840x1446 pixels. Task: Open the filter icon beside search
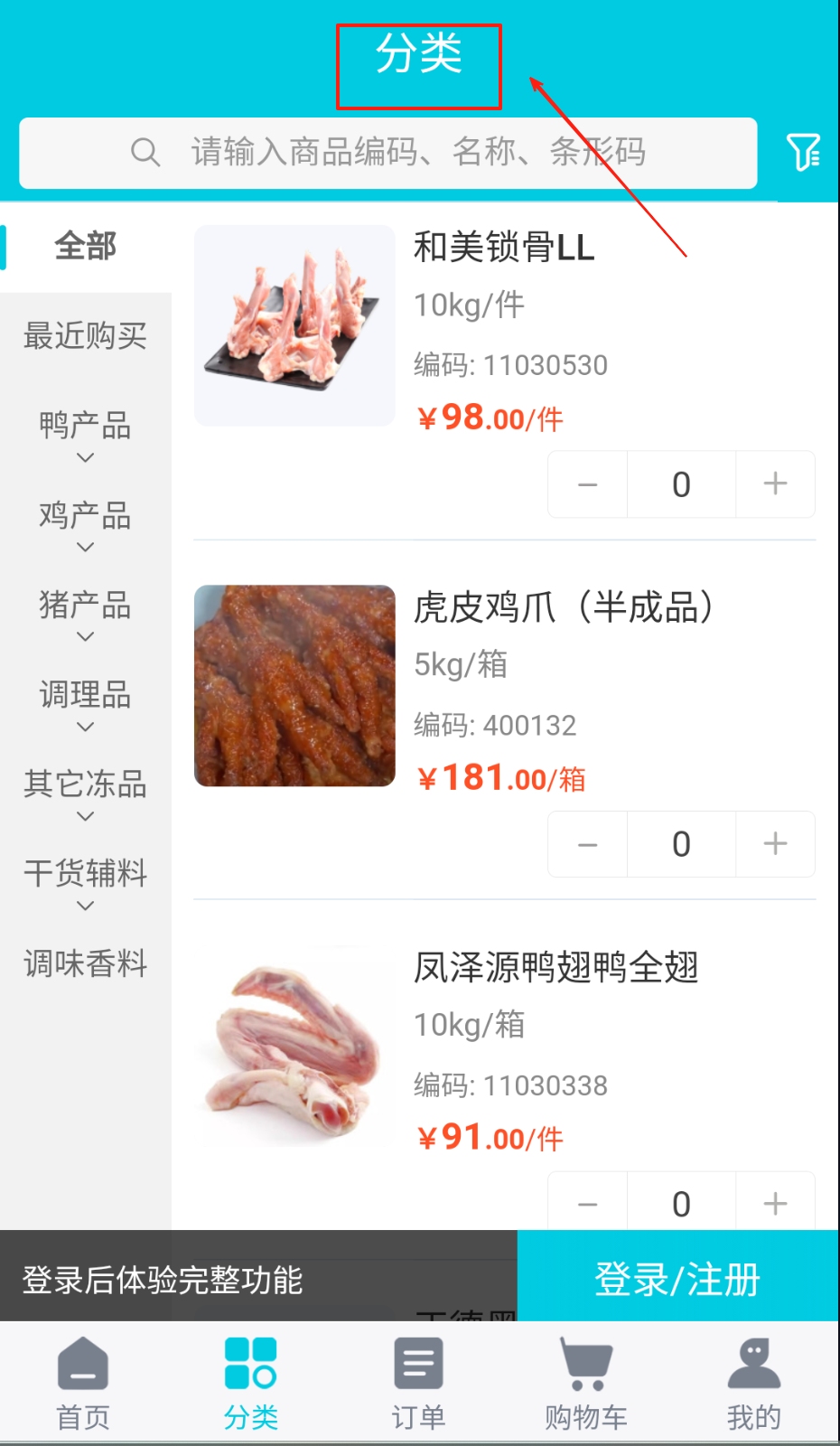point(803,152)
